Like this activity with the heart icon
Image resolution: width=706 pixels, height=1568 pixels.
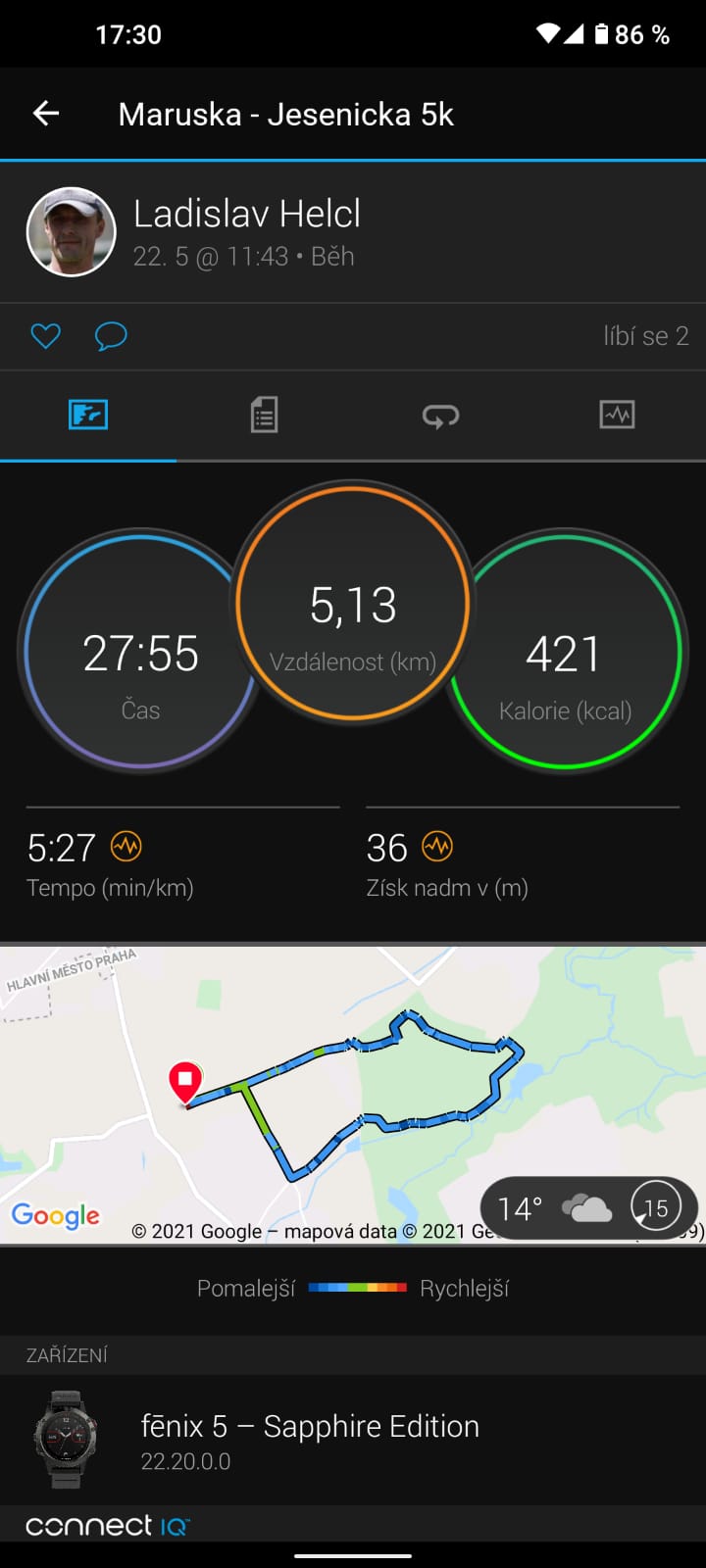45,336
